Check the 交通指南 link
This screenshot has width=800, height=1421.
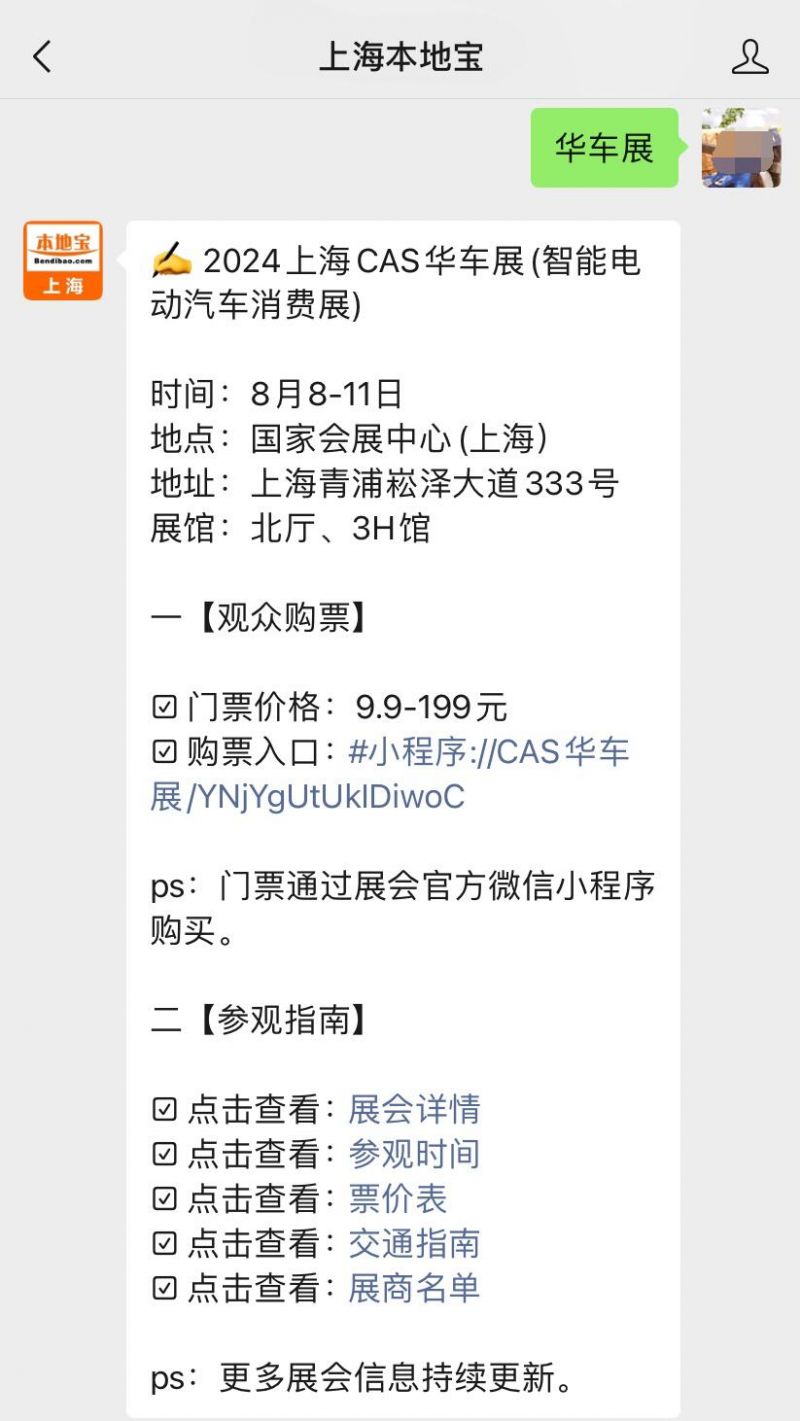[x=414, y=1243]
